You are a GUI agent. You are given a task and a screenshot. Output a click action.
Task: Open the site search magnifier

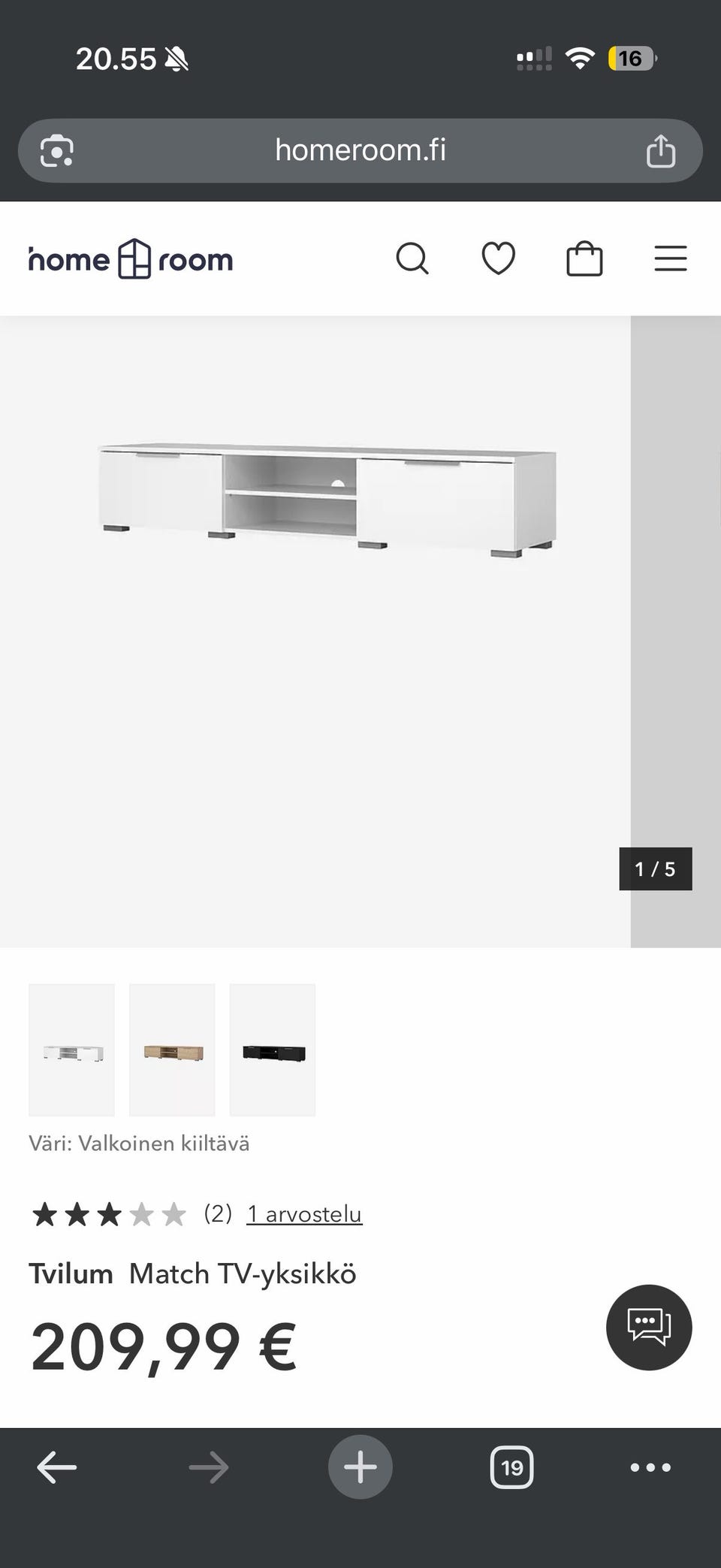[x=412, y=259]
